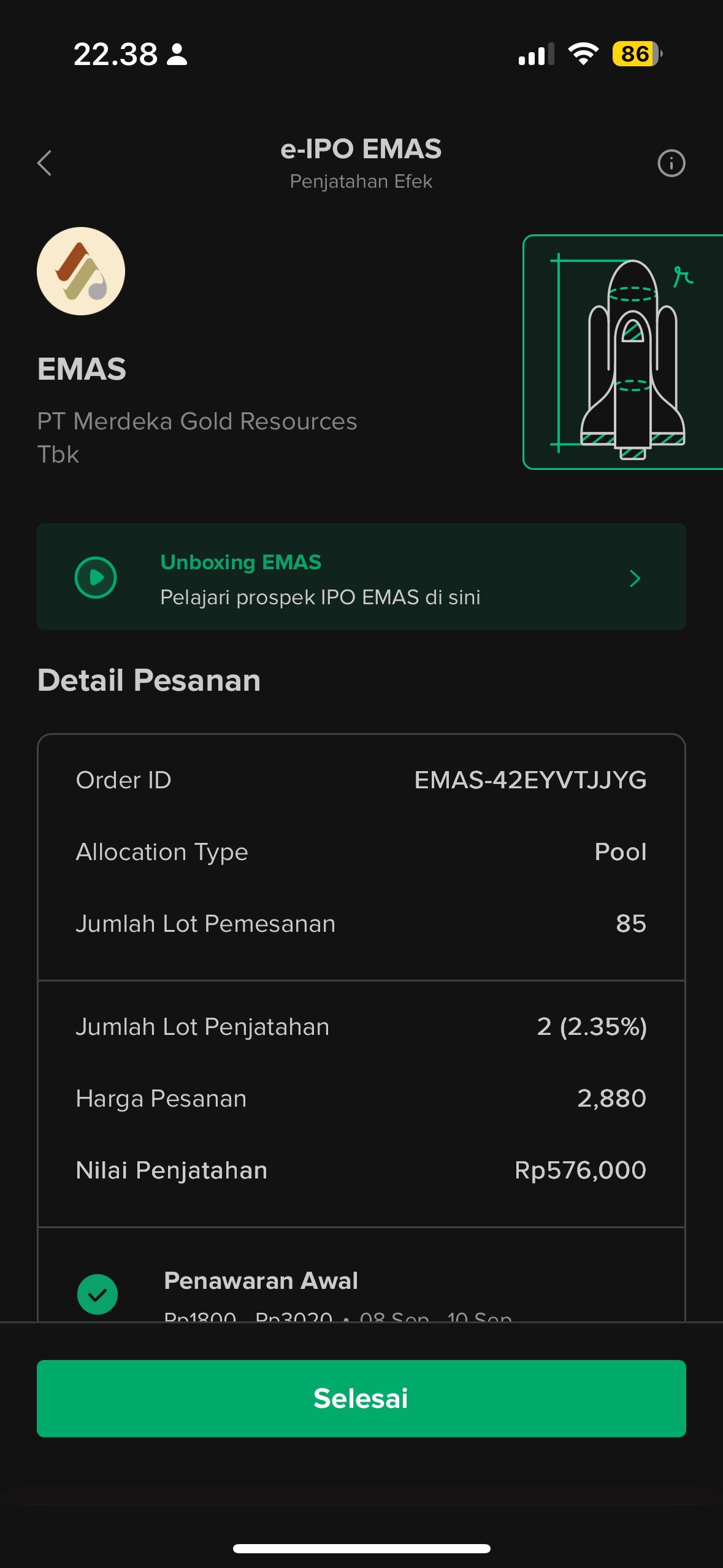Go back from the e-IPO EMAS page
Screen dimensions: 723x1568
point(44,163)
